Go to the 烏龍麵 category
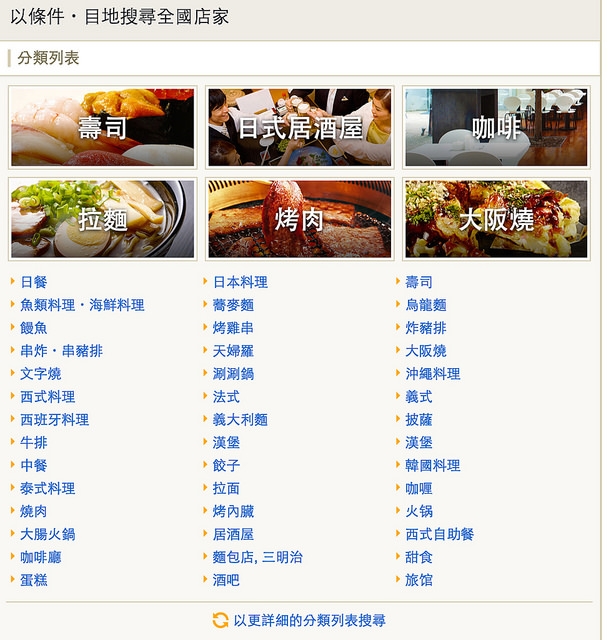Screen dimensions: 611x640 coord(426,305)
